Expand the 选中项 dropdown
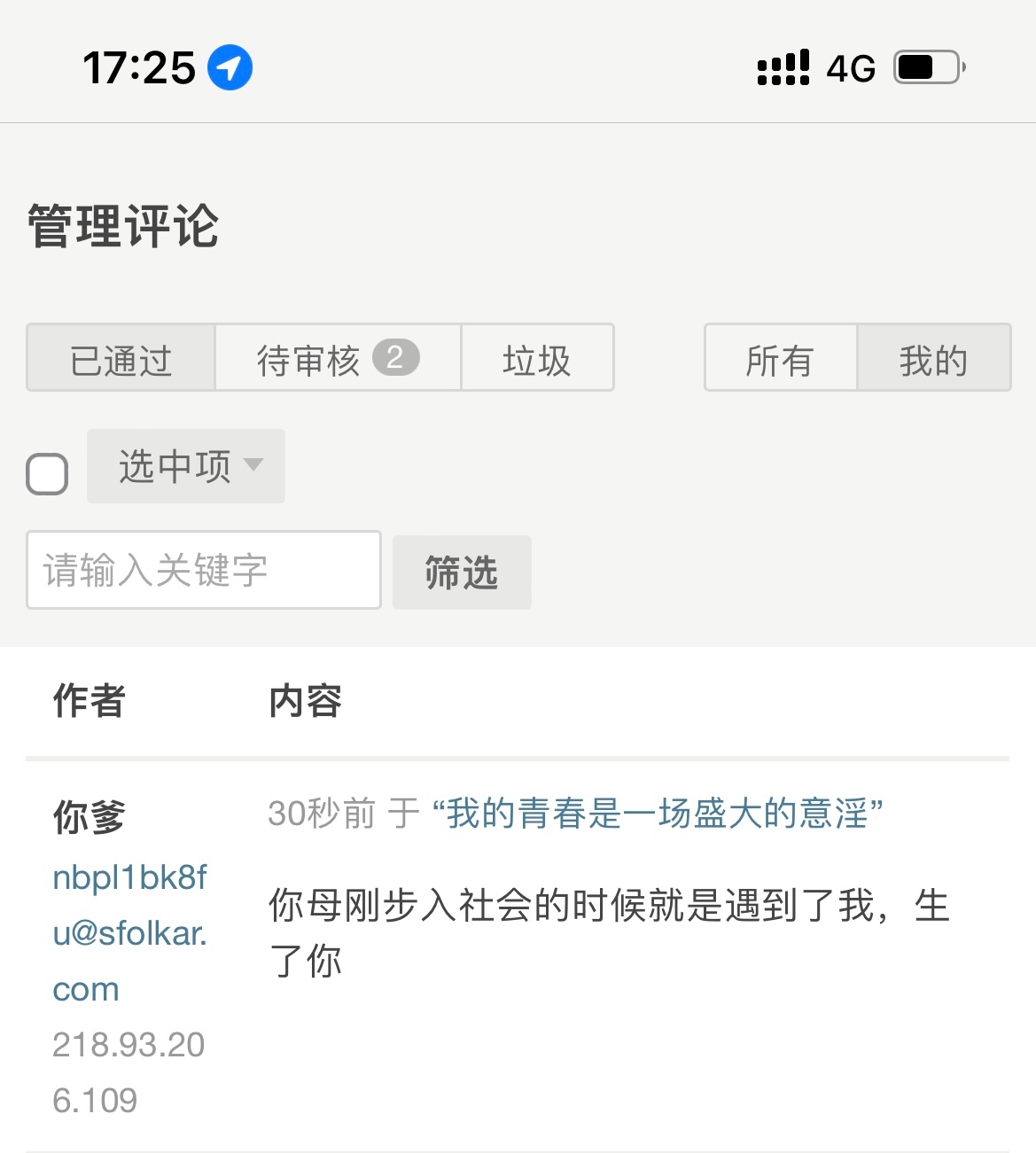Image resolution: width=1036 pixels, height=1153 pixels. point(186,466)
